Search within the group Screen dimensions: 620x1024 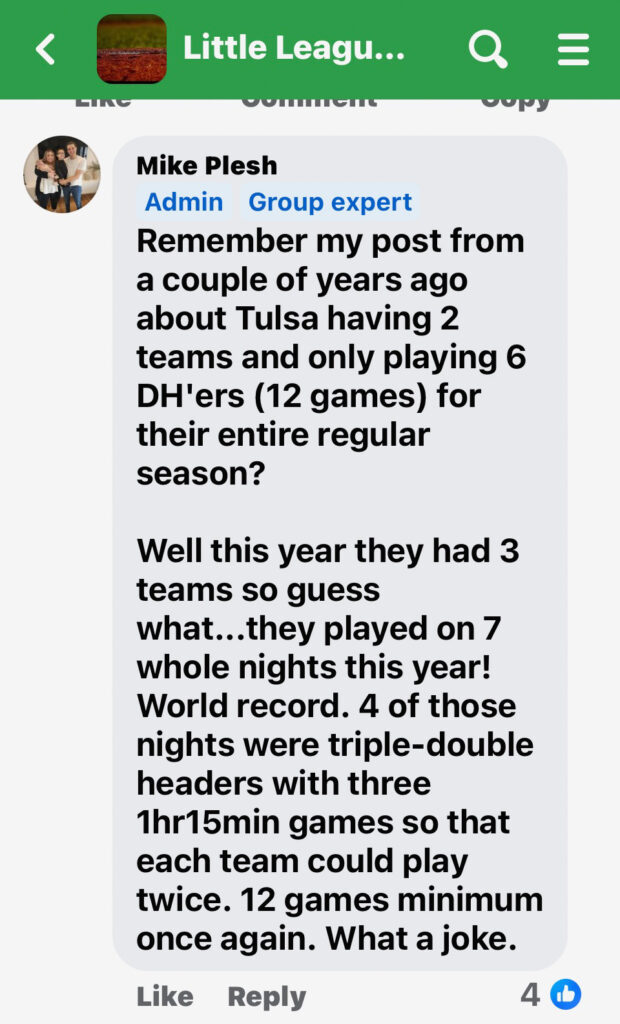point(488,49)
